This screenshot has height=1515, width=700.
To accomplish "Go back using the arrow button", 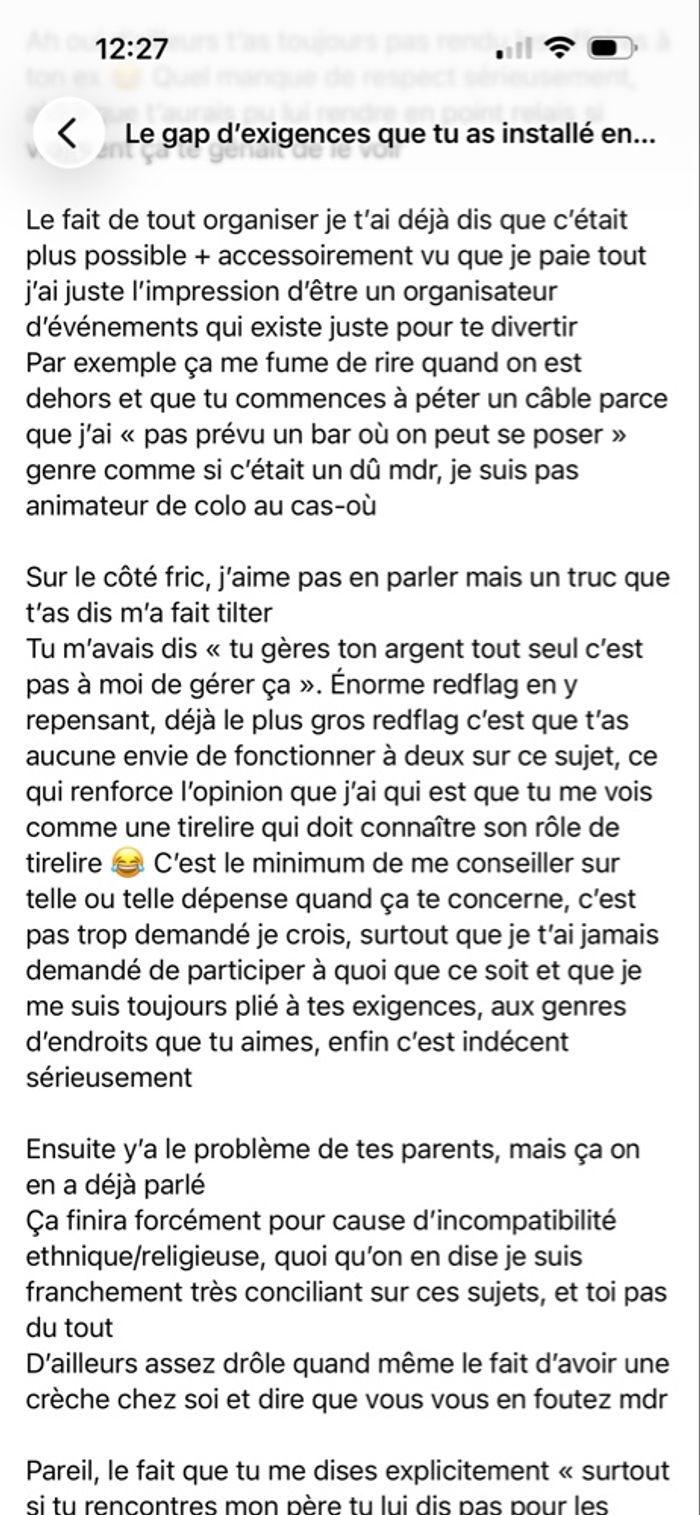I will click(68, 133).
